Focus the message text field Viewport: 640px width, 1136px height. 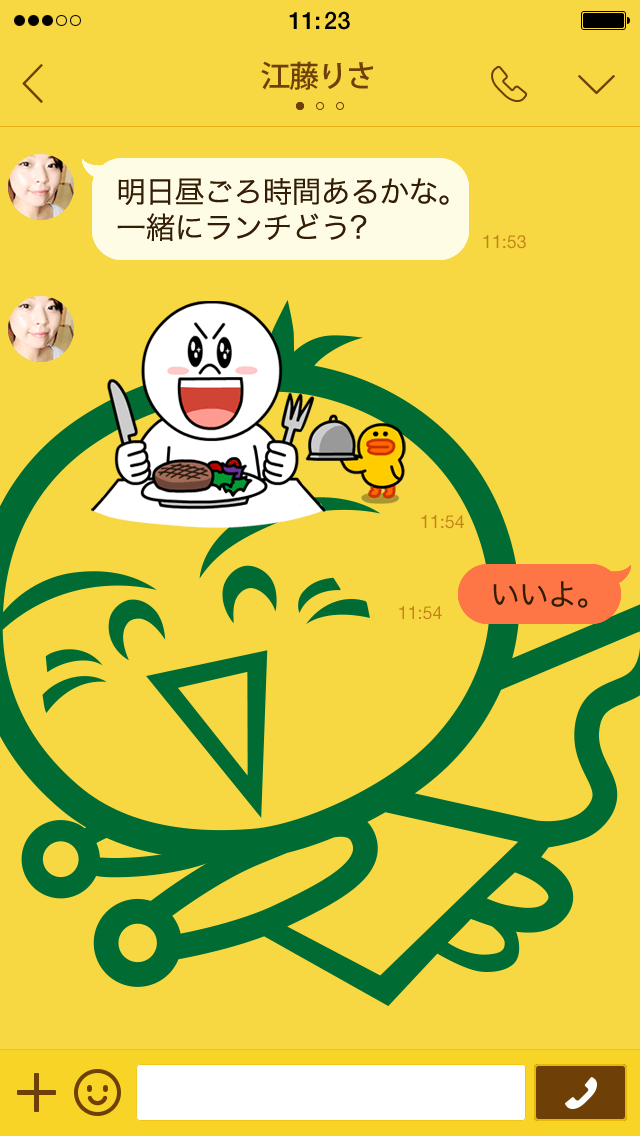(331, 1093)
